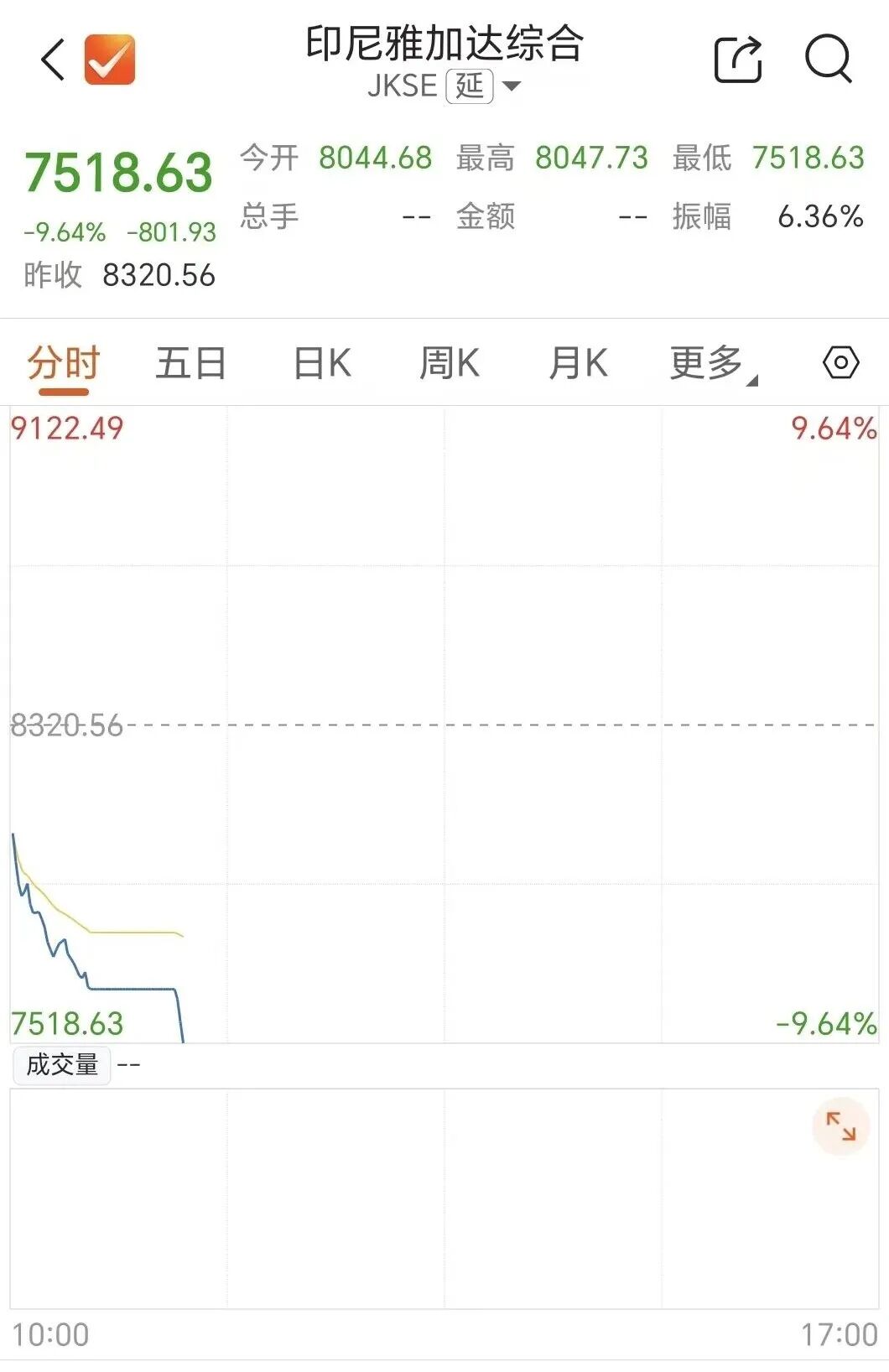The width and height of the screenshot is (889, 1372).
Task: Open the JKSE market dropdown arrow
Action: (512, 86)
